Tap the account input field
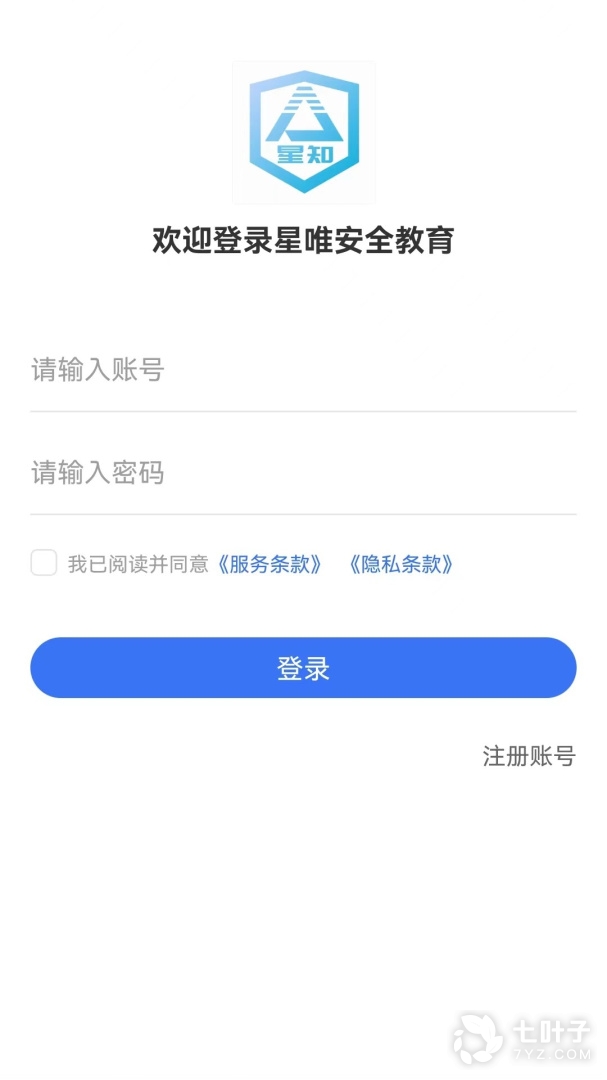607x1080 pixels. point(303,371)
